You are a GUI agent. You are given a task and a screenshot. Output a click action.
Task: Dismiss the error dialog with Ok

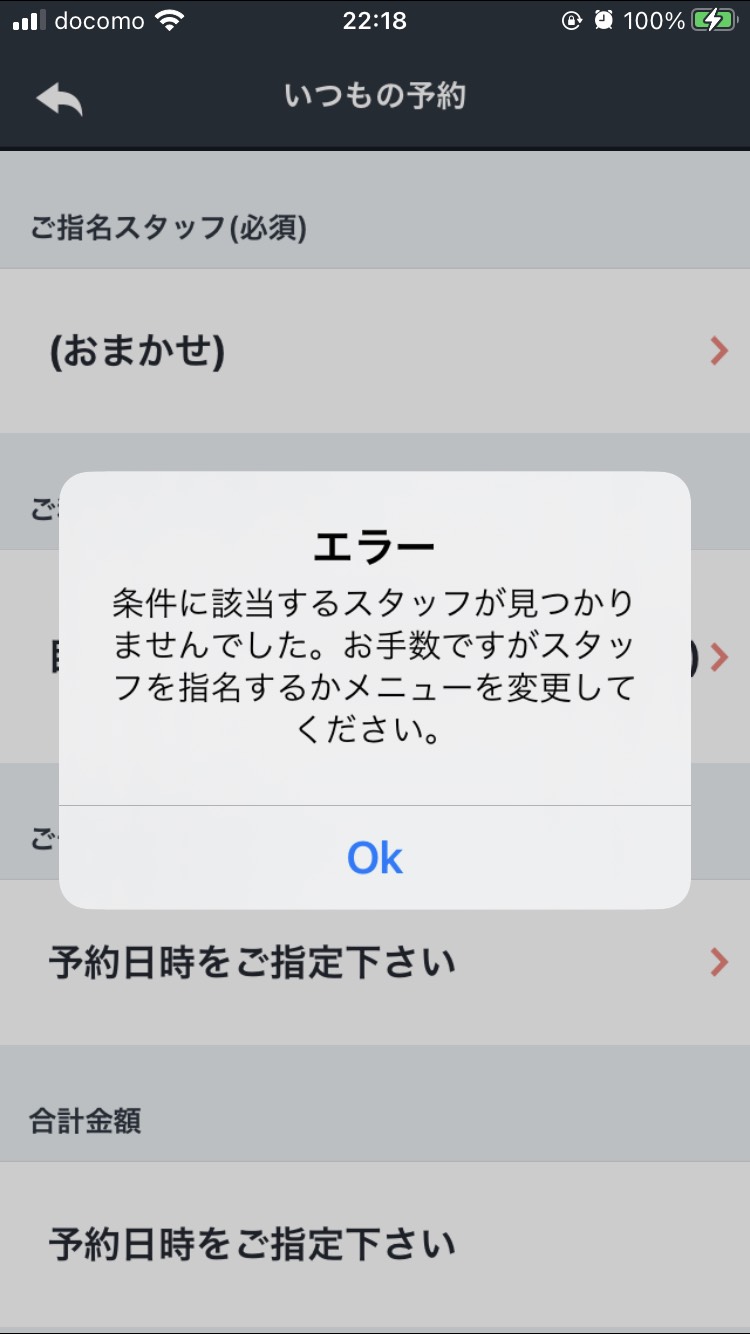pos(375,857)
